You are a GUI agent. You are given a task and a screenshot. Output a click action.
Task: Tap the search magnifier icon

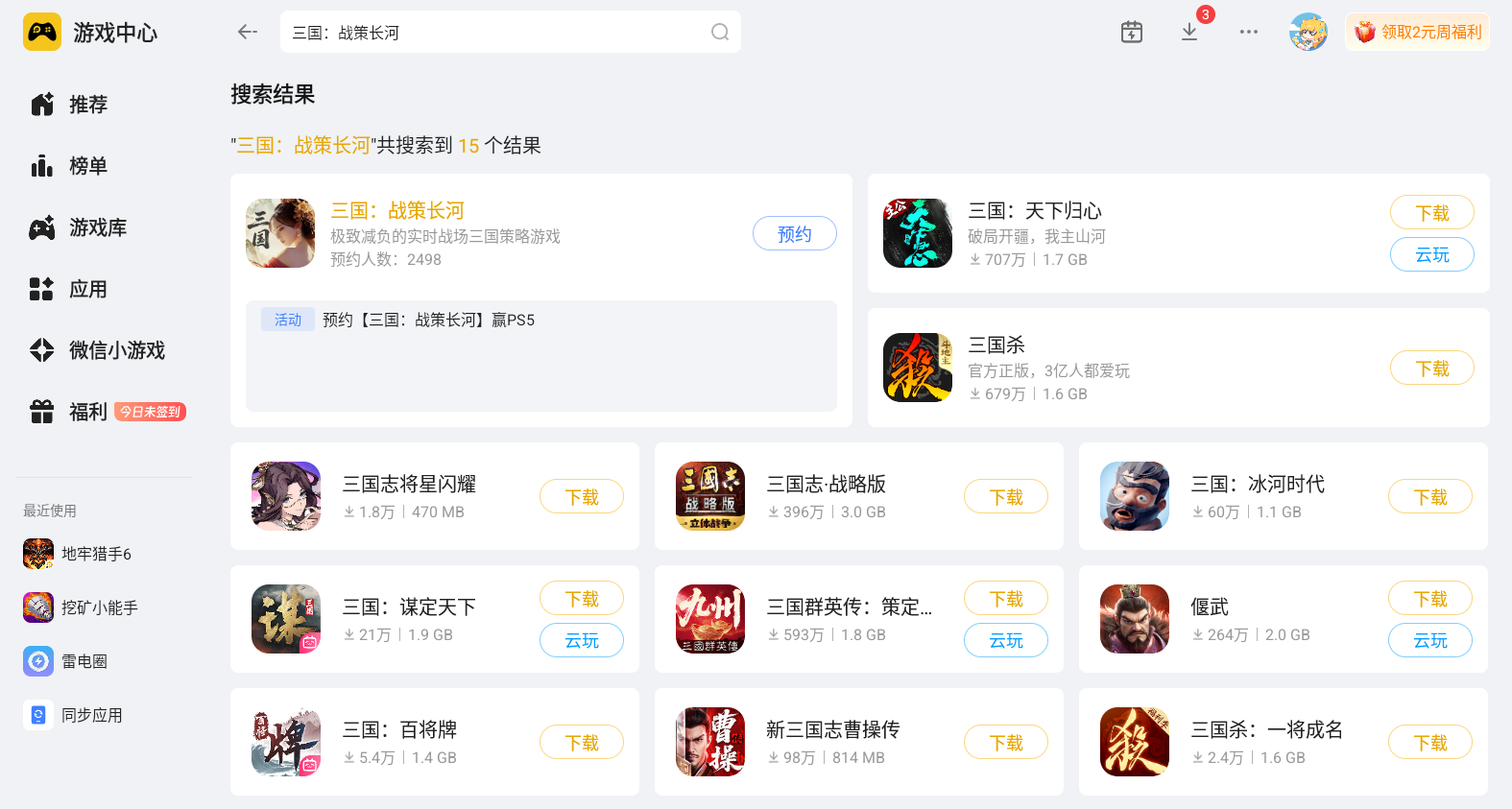pyautogui.click(x=720, y=33)
